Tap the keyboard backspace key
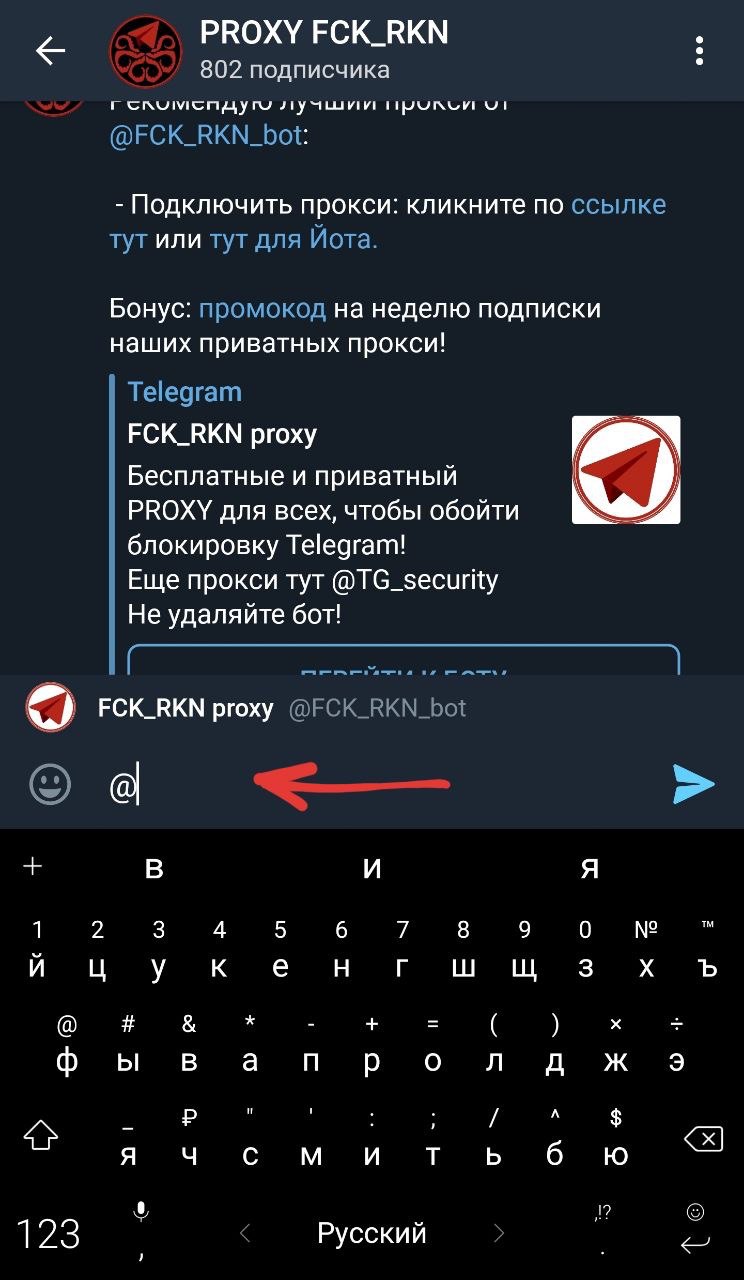The height and width of the screenshot is (1280, 744). coord(703,1138)
